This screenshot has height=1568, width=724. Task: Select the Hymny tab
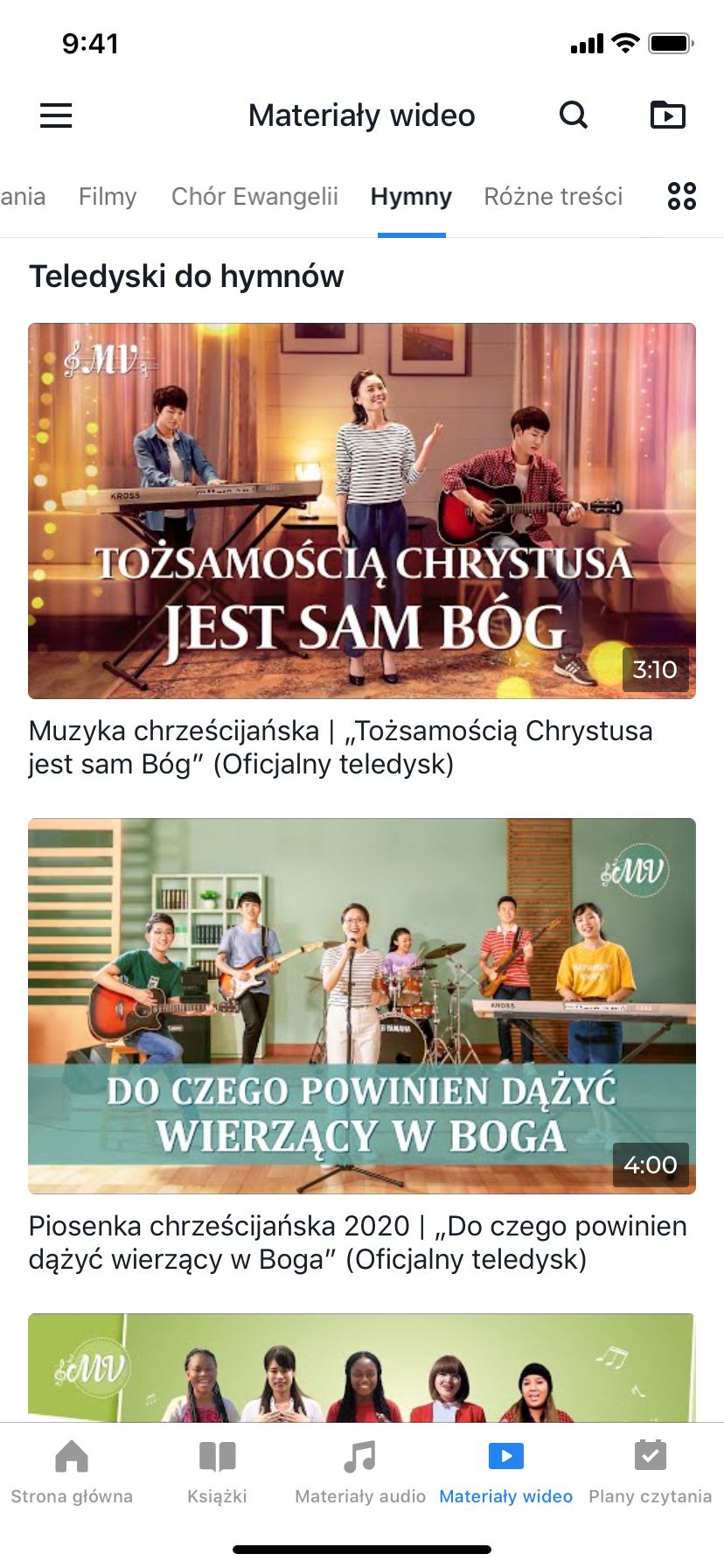pos(411,197)
